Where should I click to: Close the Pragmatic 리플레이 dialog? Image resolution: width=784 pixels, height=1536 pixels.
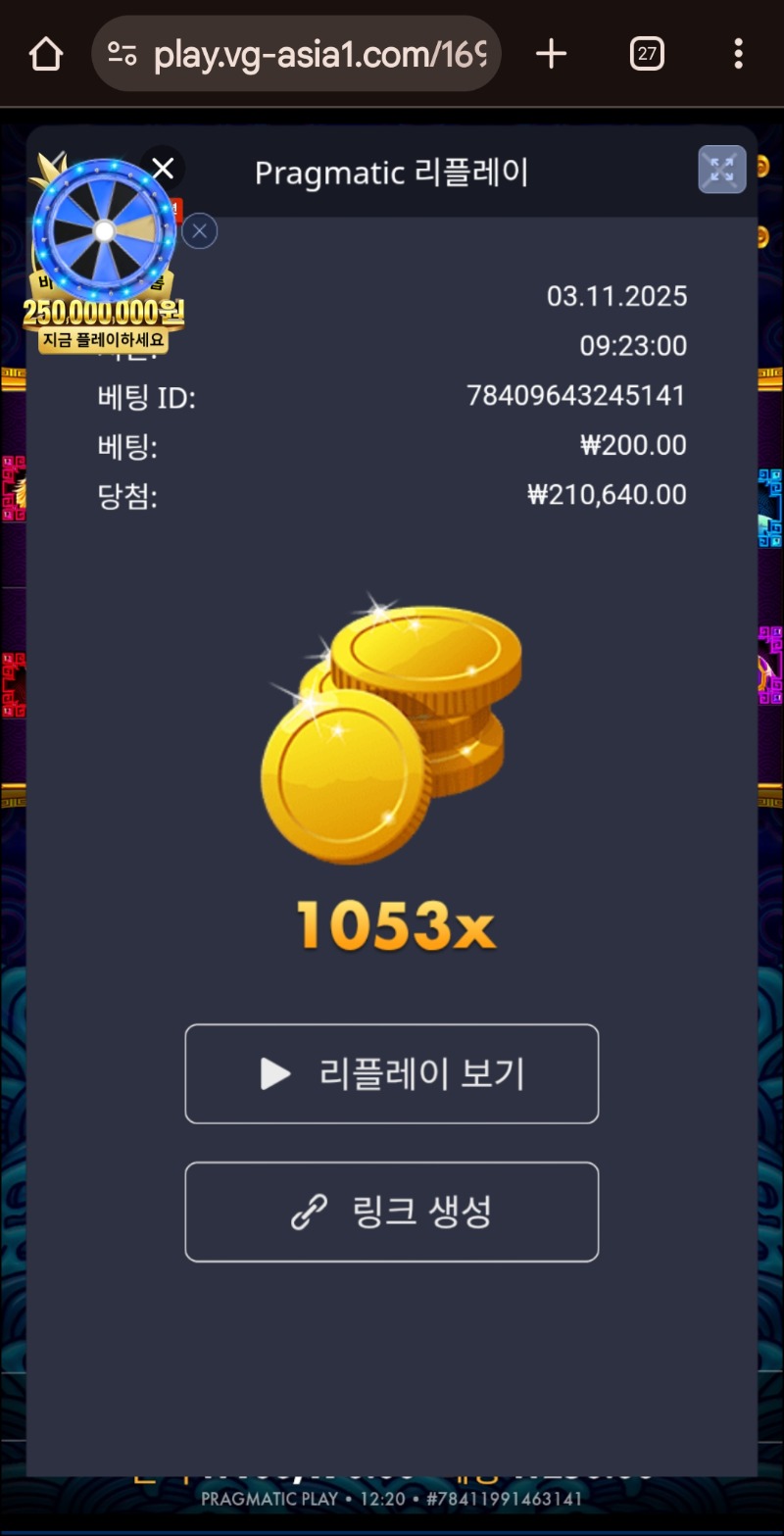[162, 168]
